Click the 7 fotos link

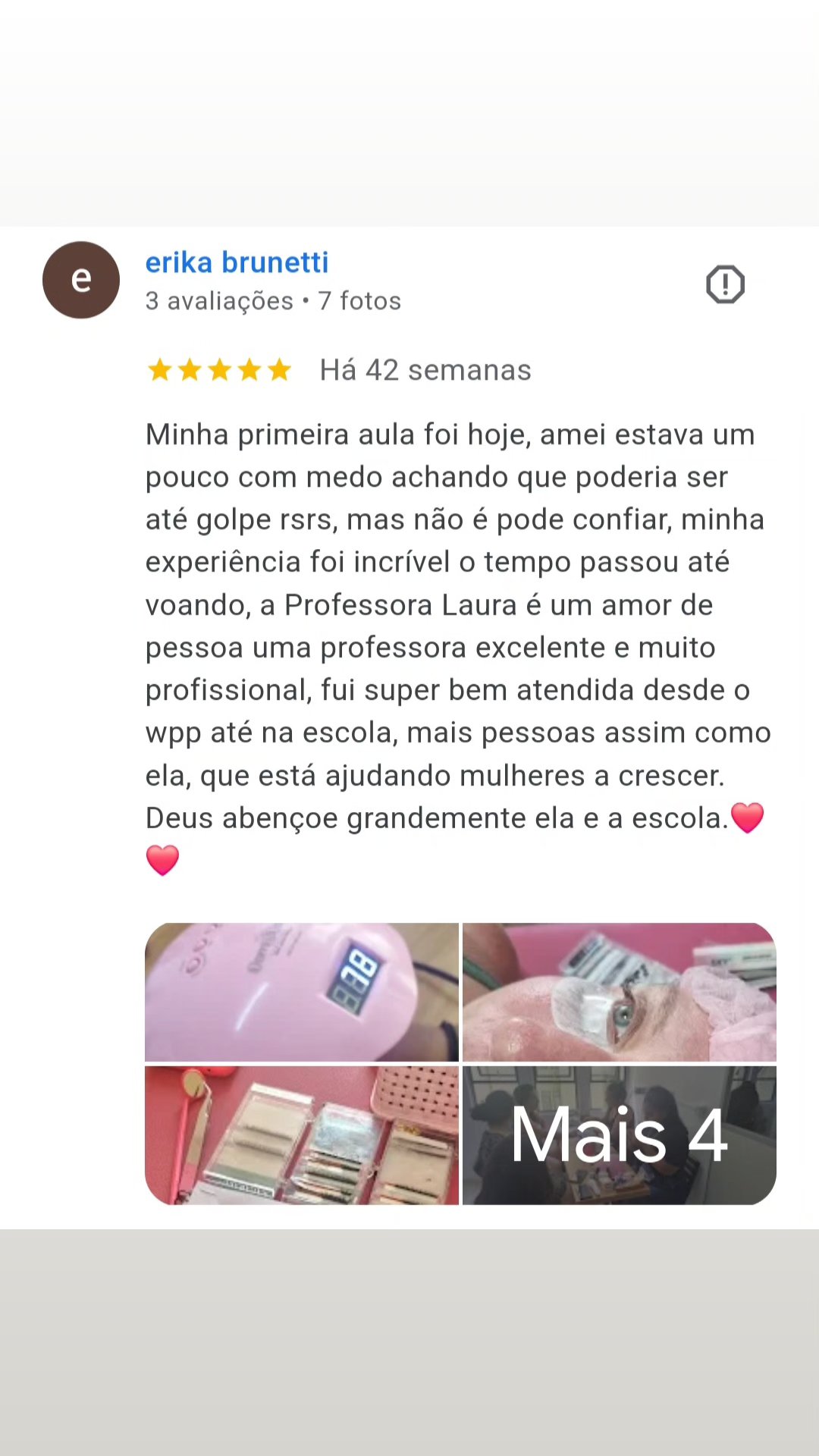pos(359,300)
